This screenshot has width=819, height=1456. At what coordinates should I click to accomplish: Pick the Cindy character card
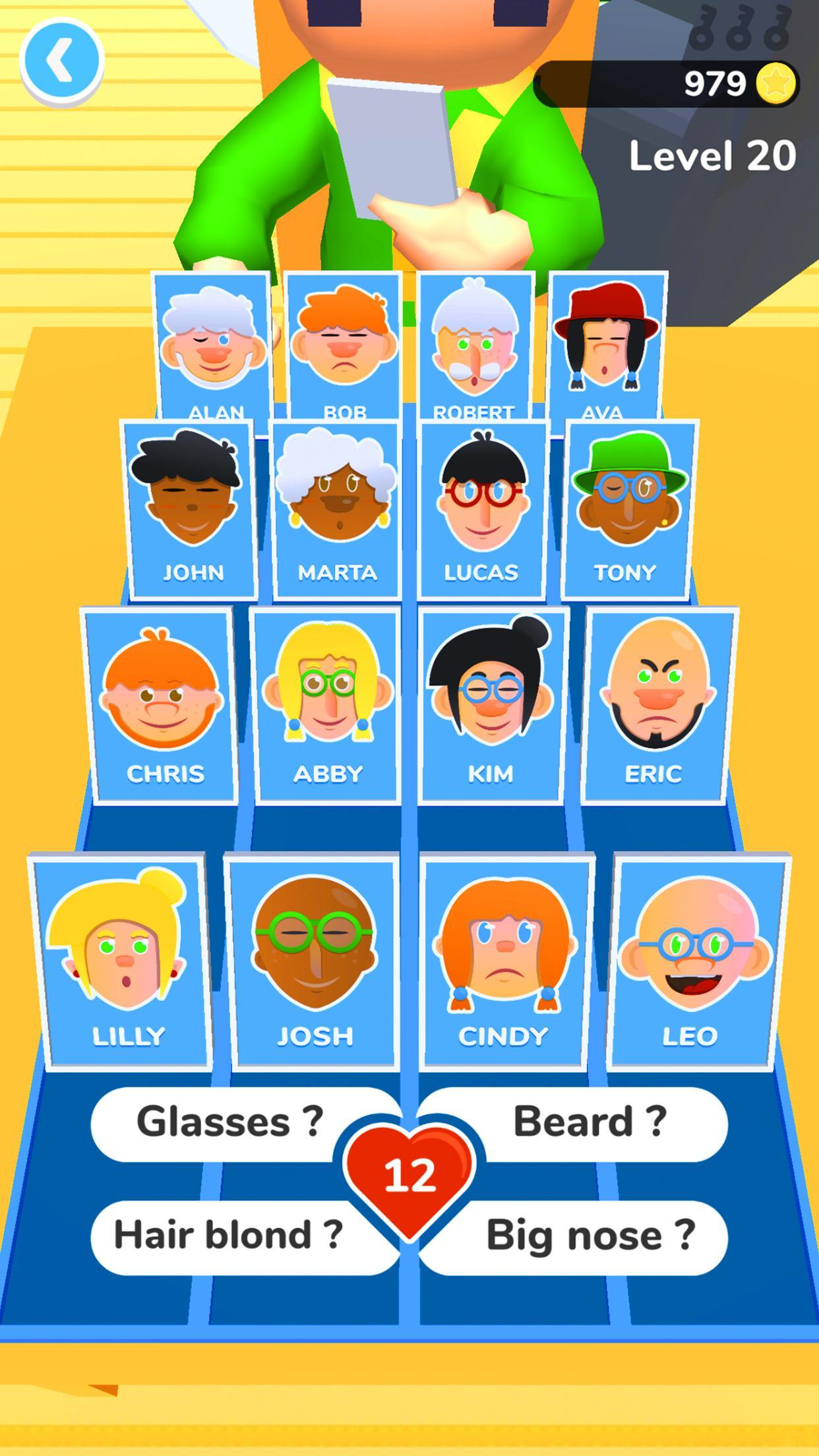tap(504, 959)
